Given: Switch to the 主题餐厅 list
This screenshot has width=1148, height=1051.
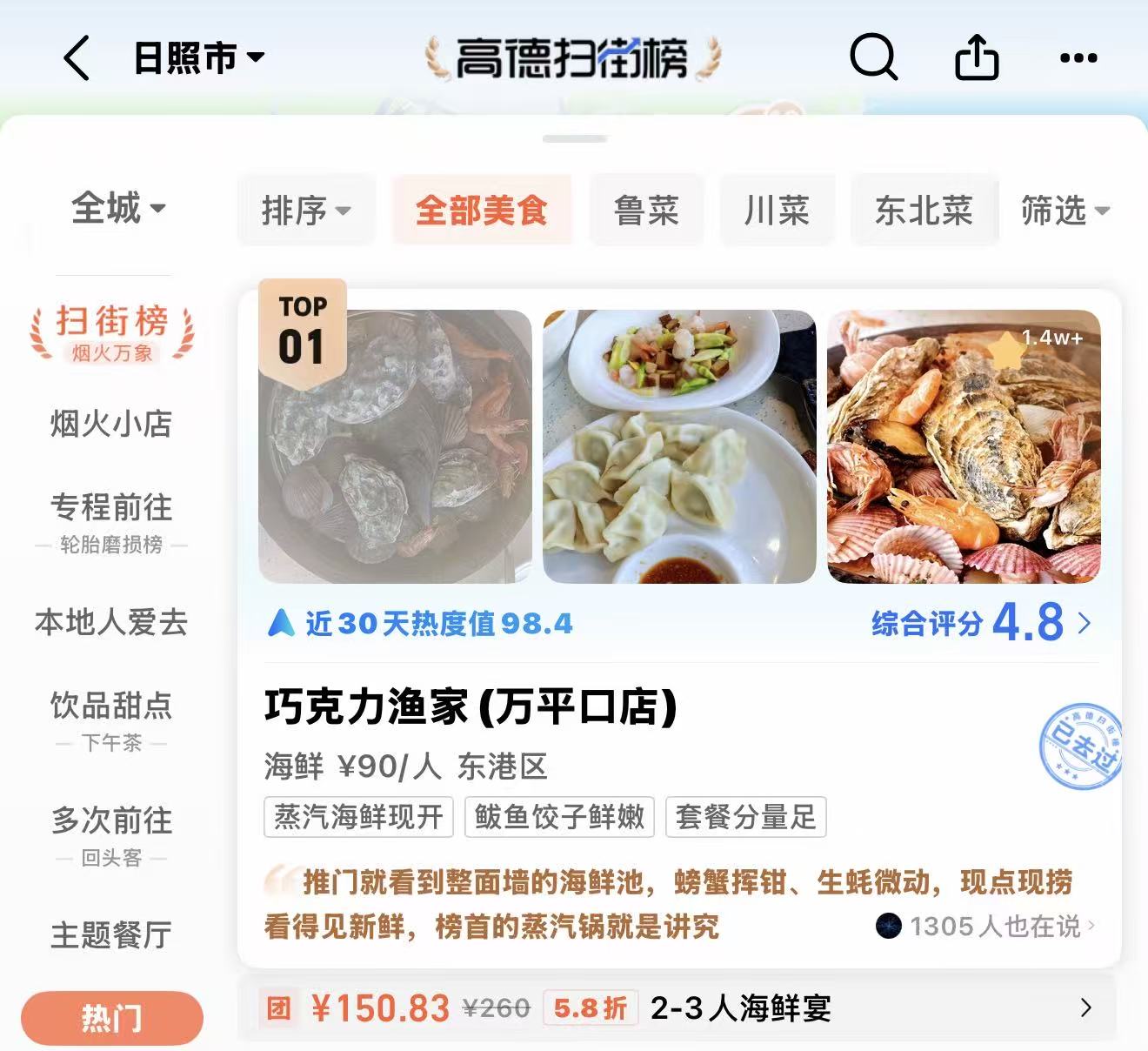Looking at the screenshot, I should 111,935.
